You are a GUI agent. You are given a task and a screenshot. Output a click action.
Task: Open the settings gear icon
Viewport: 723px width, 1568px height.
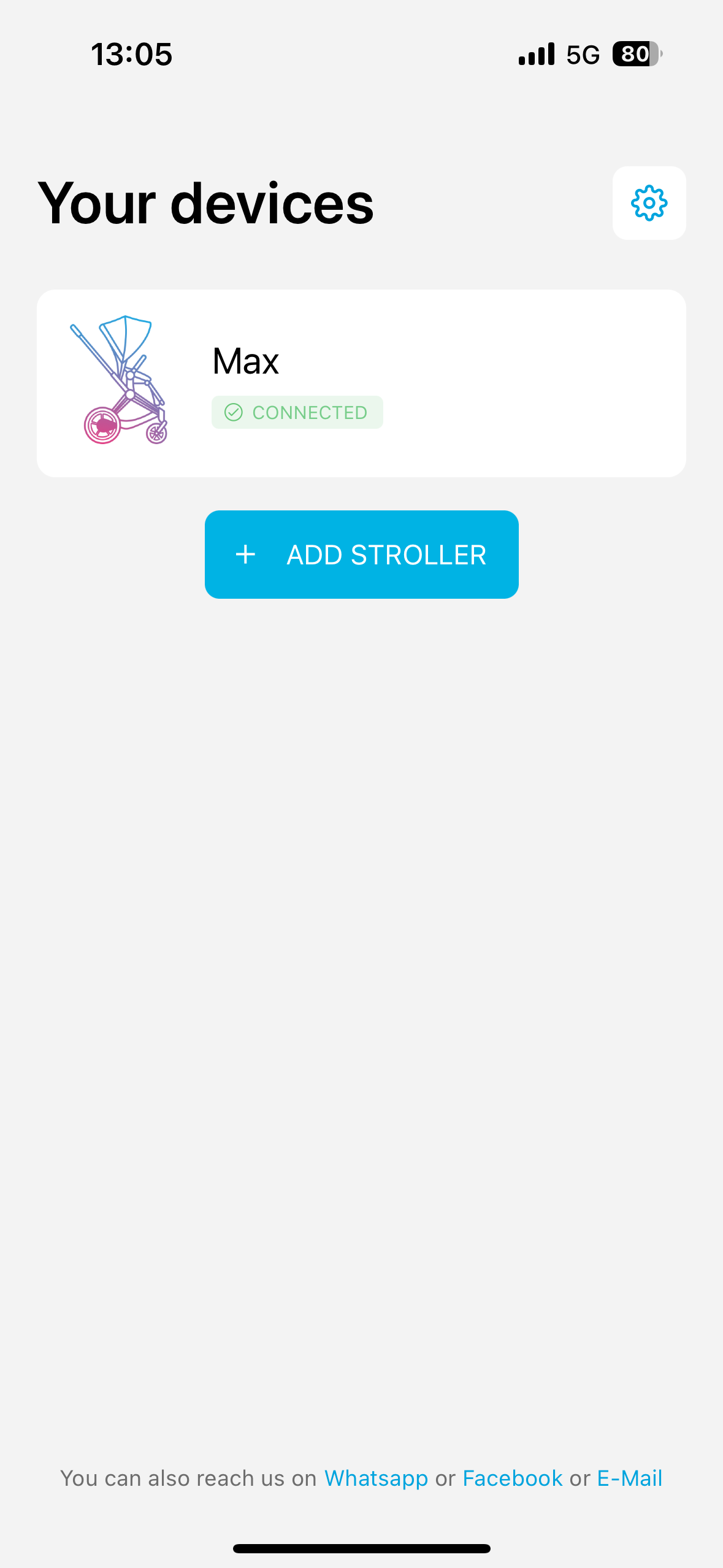click(x=649, y=203)
